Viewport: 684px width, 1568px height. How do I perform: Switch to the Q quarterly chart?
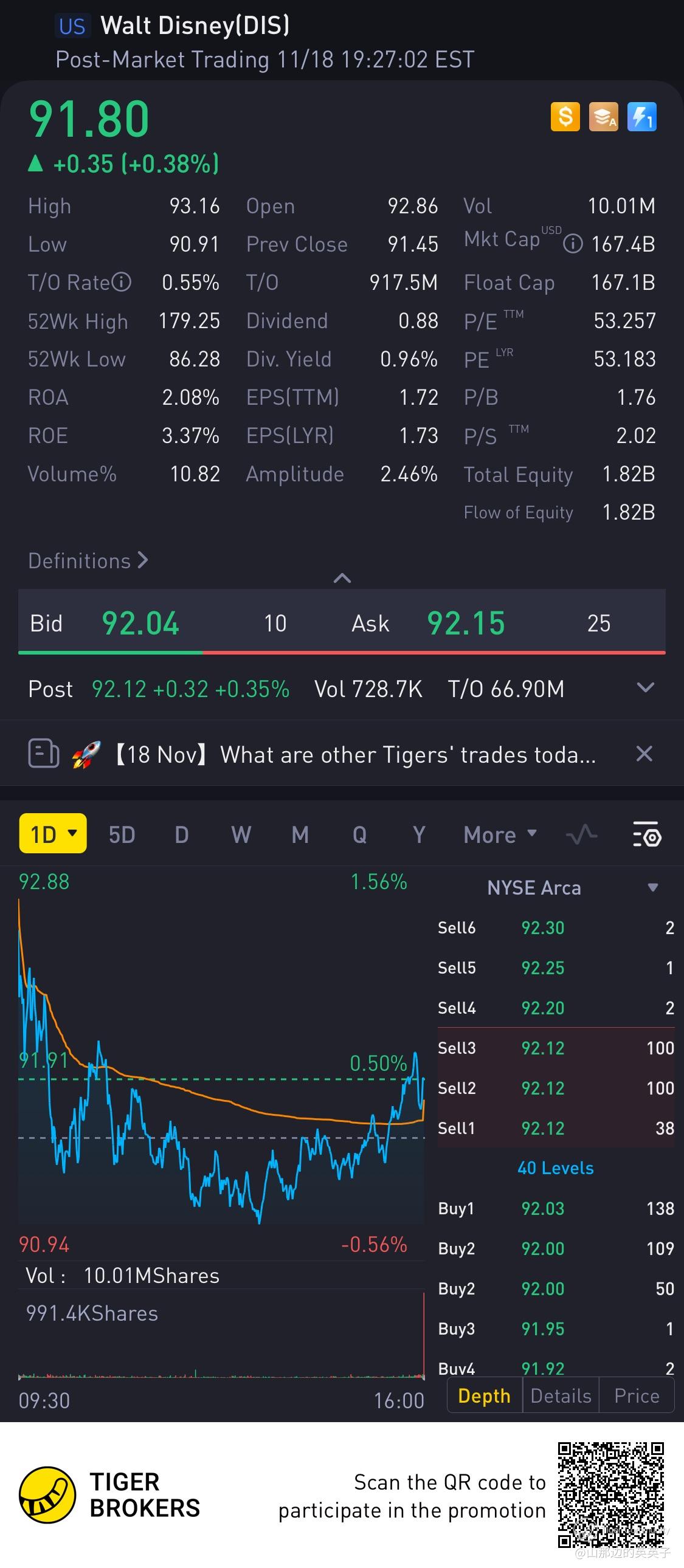coord(359,834)
